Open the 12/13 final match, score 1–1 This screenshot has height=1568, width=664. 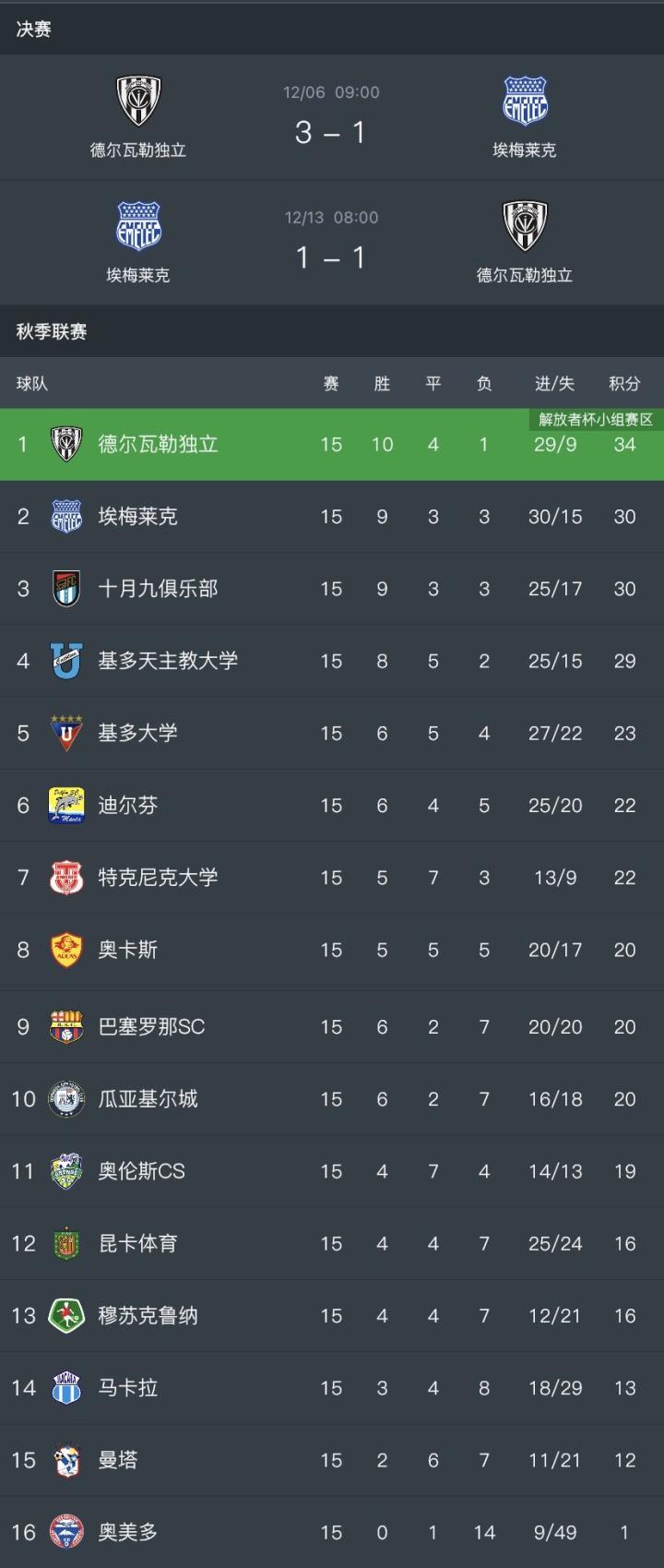(330, 243)
